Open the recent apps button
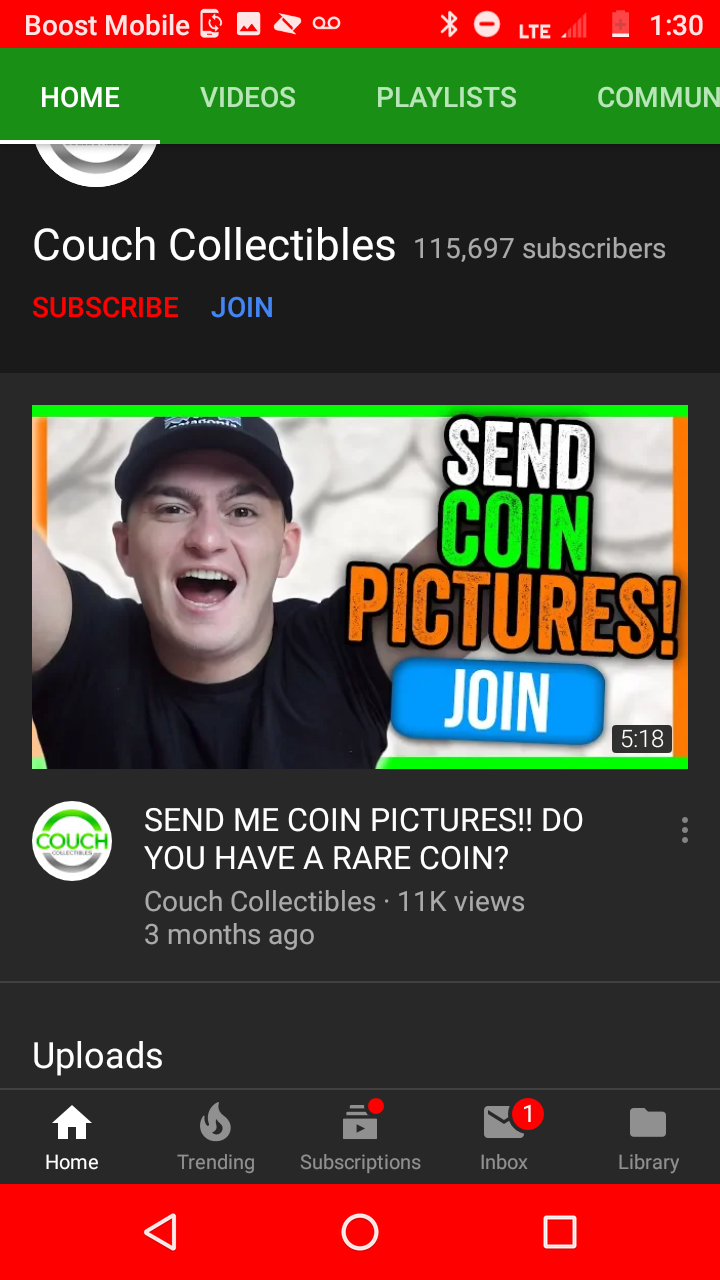 click(x=560, y=1232)
